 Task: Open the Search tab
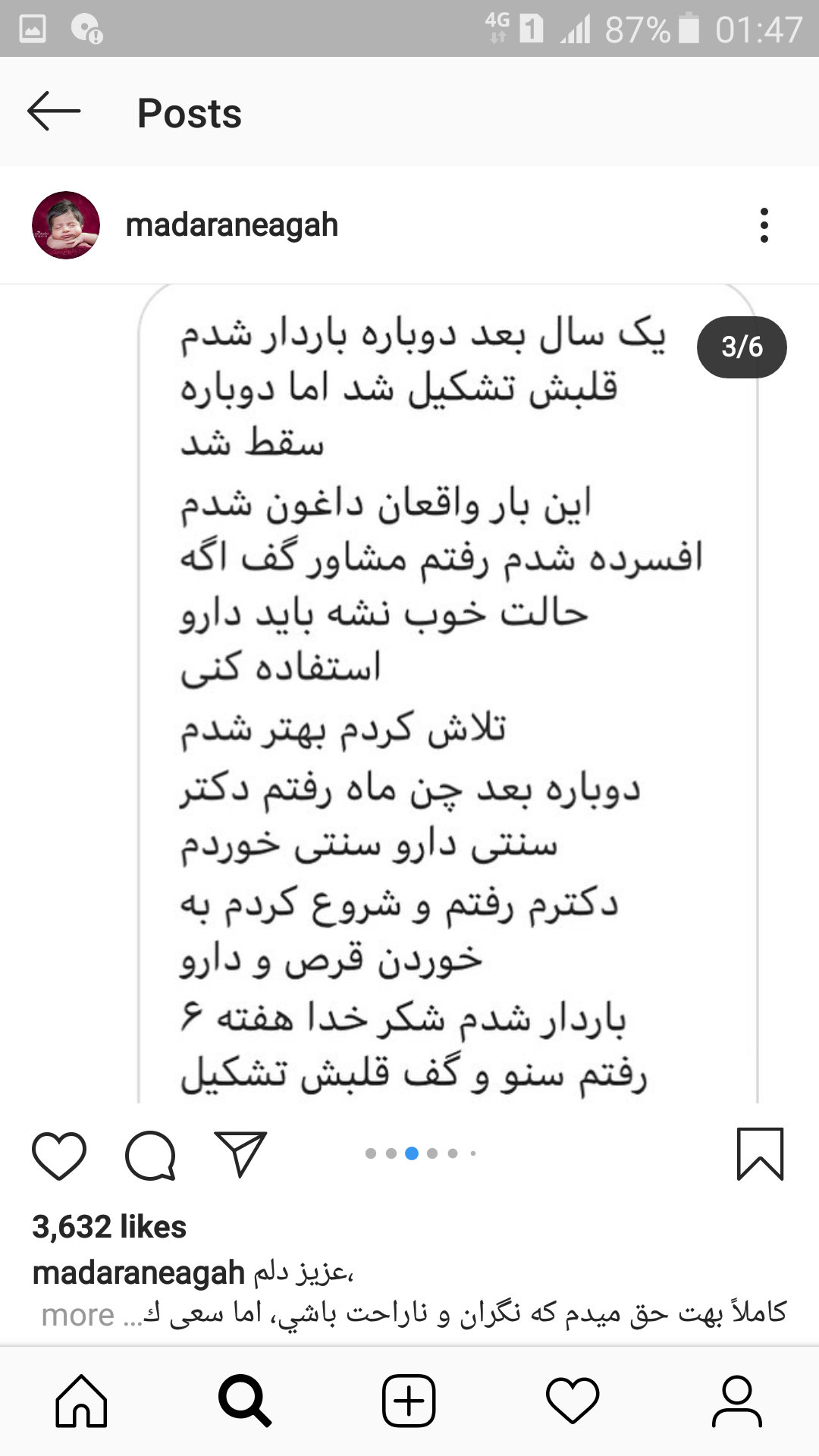pyautogui.click(x=245, y=1401)
